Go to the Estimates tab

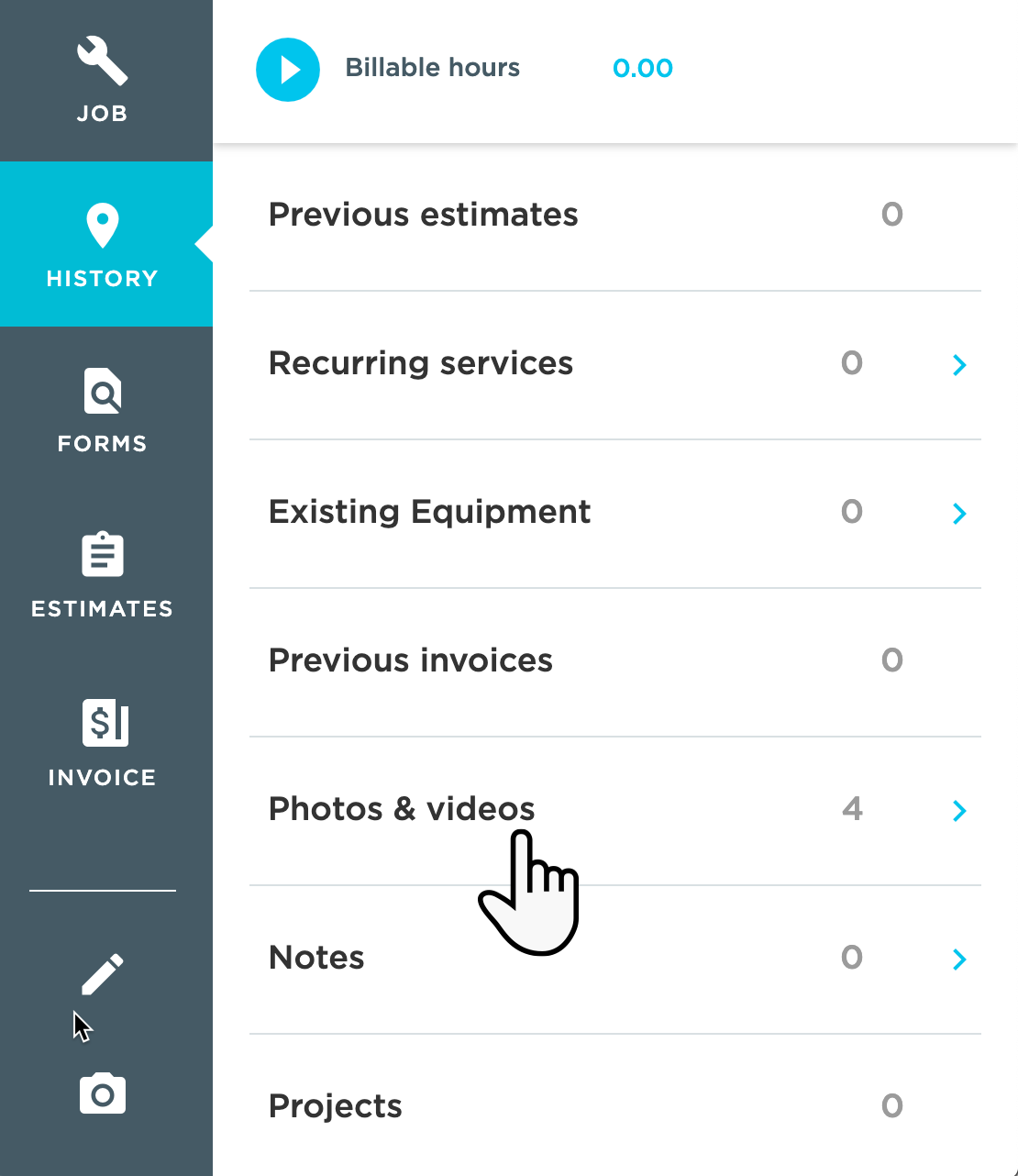(x=102, y=575)
